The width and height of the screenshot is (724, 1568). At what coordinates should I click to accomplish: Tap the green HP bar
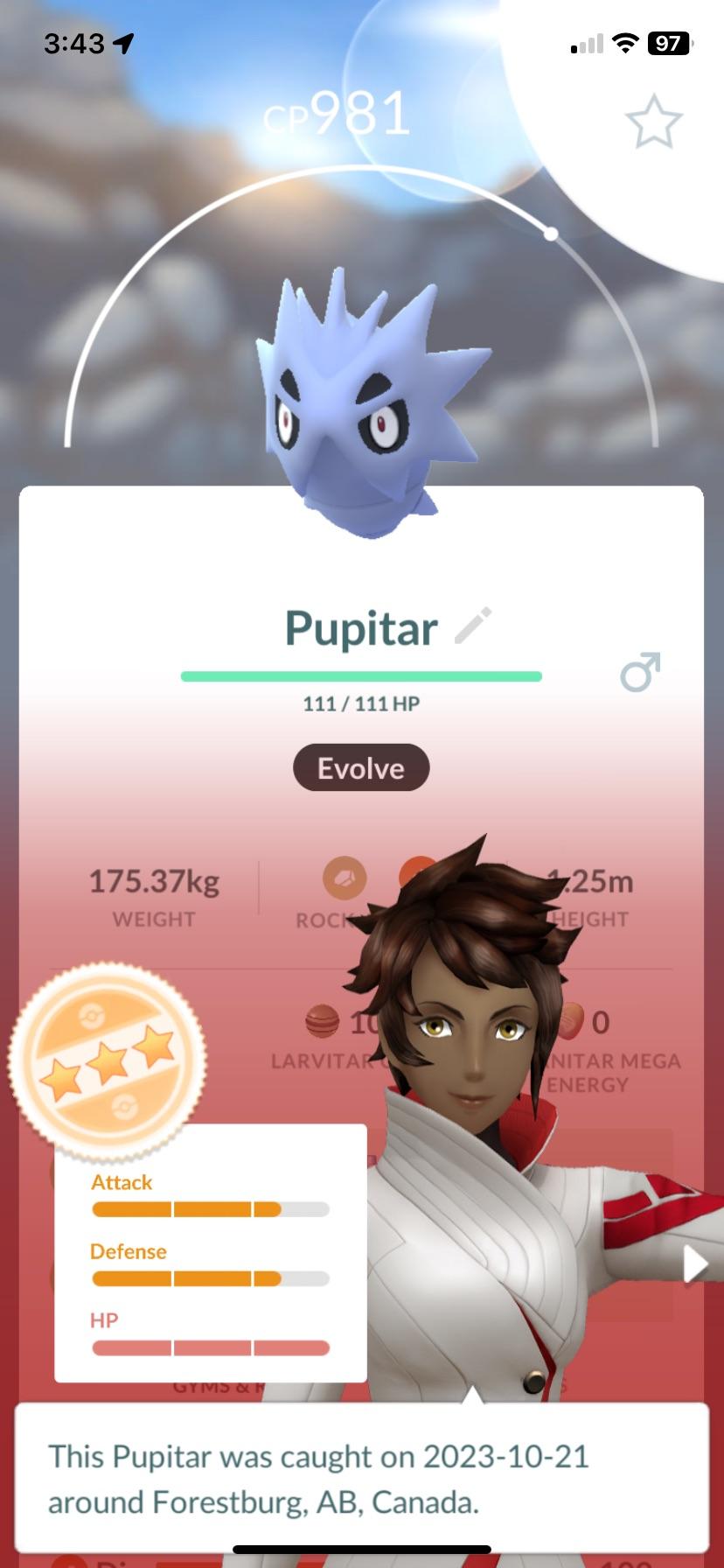point(361,675)
